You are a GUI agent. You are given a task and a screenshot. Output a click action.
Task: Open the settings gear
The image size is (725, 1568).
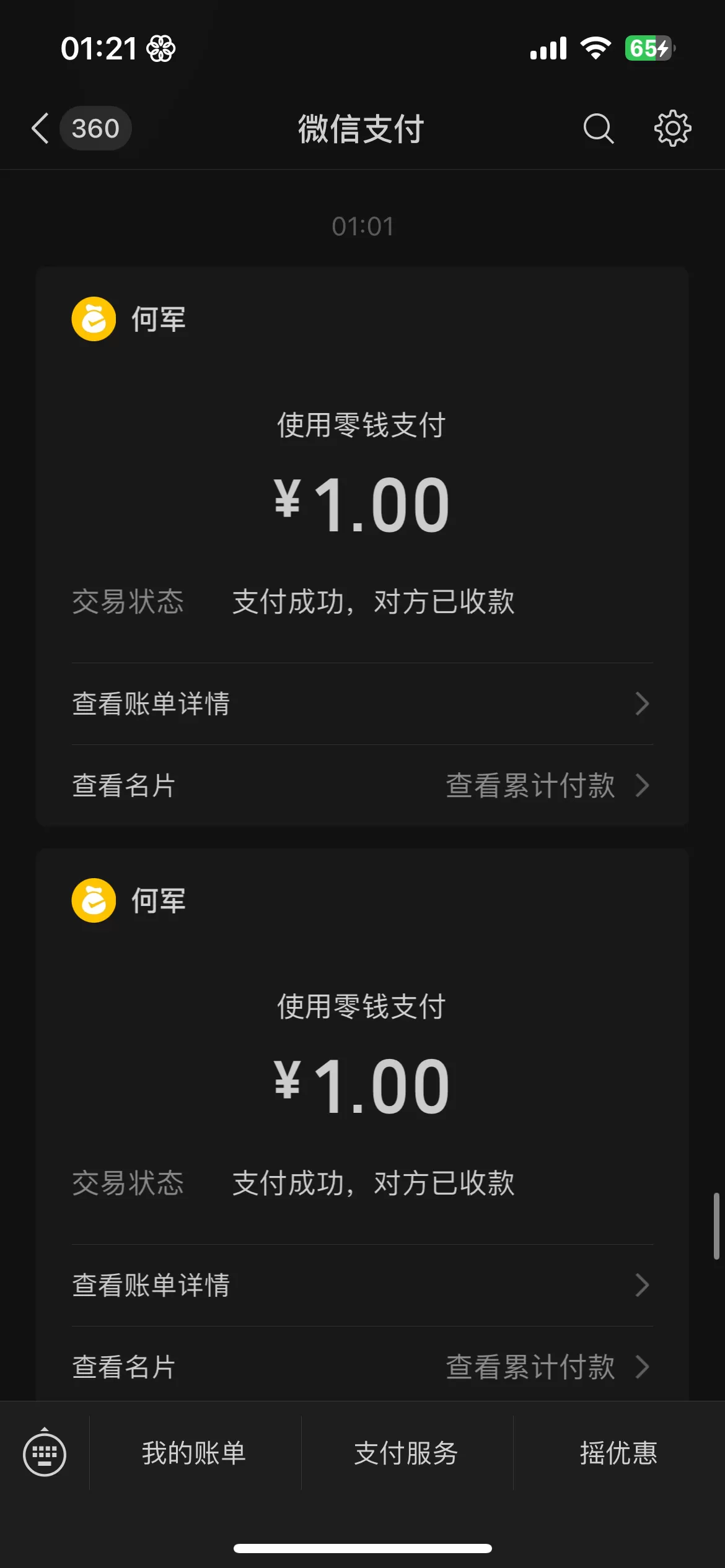tap(672, 129)
